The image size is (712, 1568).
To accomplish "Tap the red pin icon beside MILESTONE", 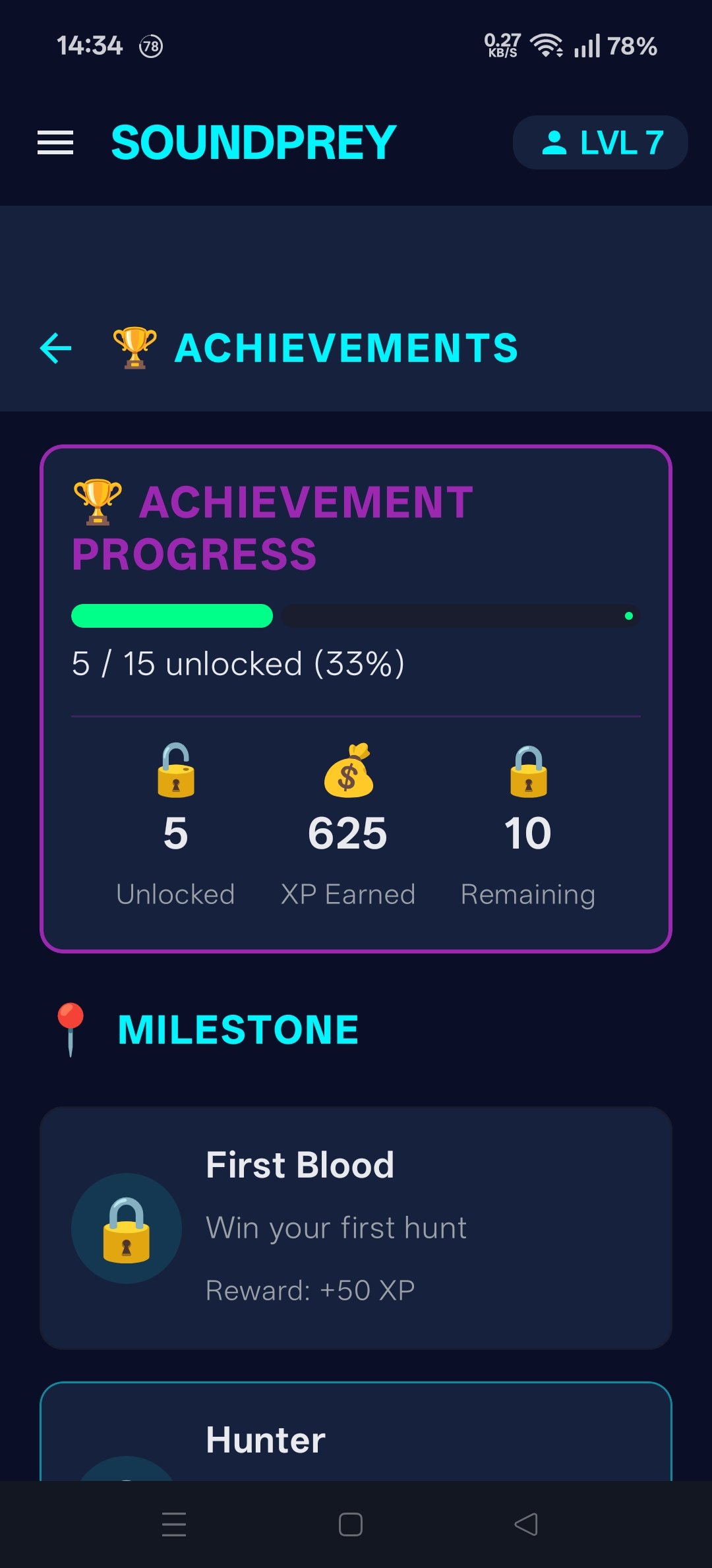I will (x=71, y=1025).
